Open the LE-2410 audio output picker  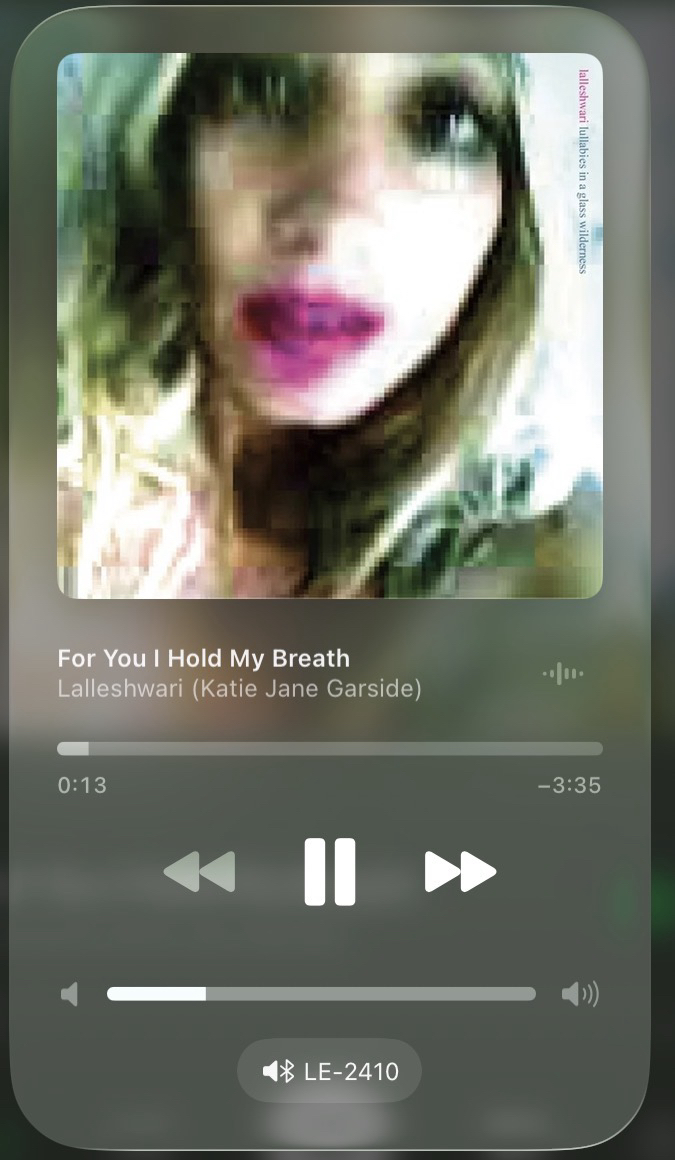tap(329, 1072)
